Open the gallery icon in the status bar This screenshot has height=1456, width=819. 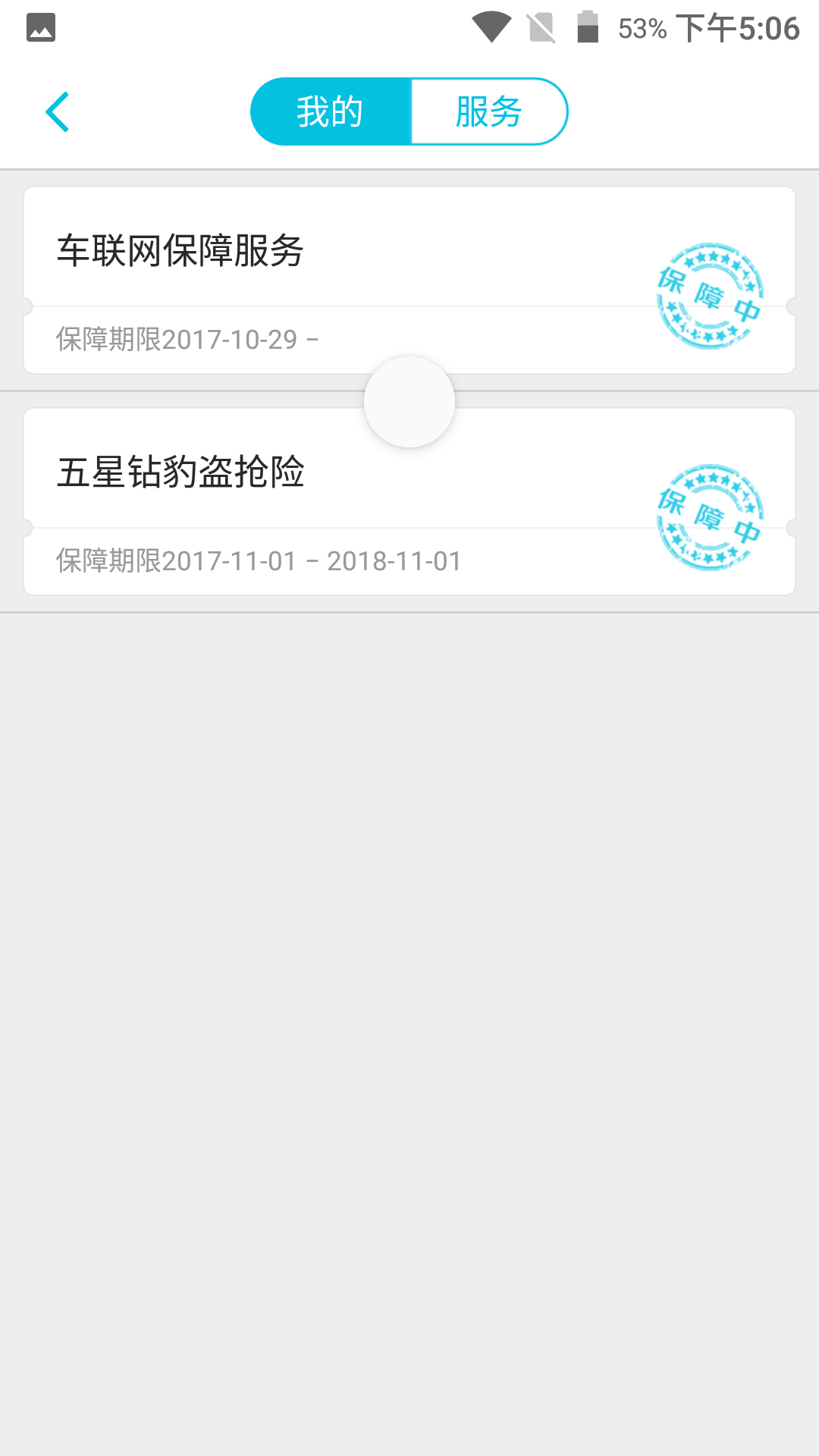coord(40,25)
